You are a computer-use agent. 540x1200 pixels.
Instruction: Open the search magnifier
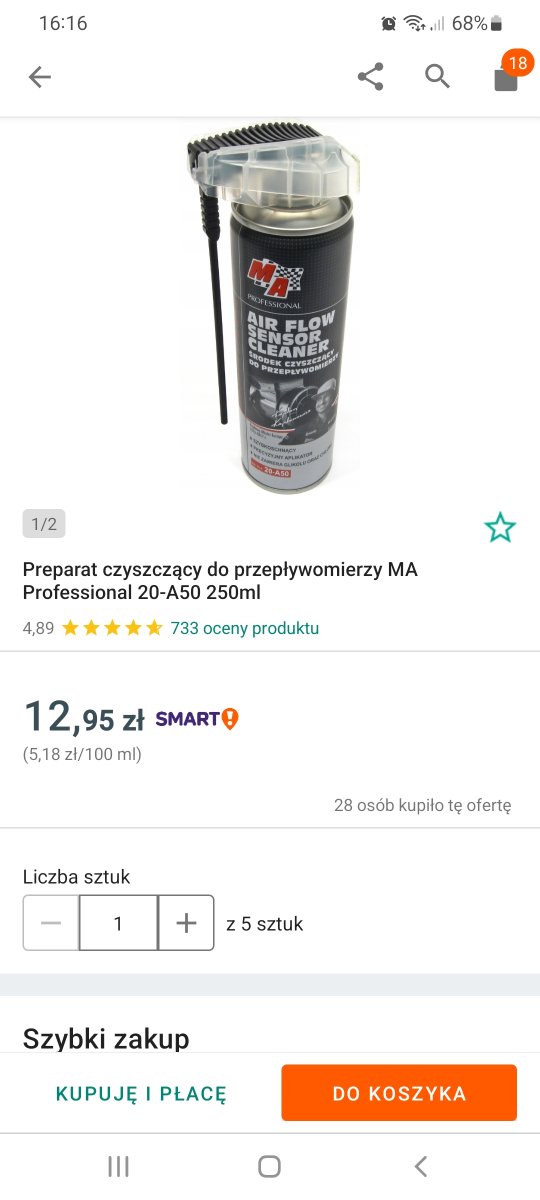pos(437,77)
